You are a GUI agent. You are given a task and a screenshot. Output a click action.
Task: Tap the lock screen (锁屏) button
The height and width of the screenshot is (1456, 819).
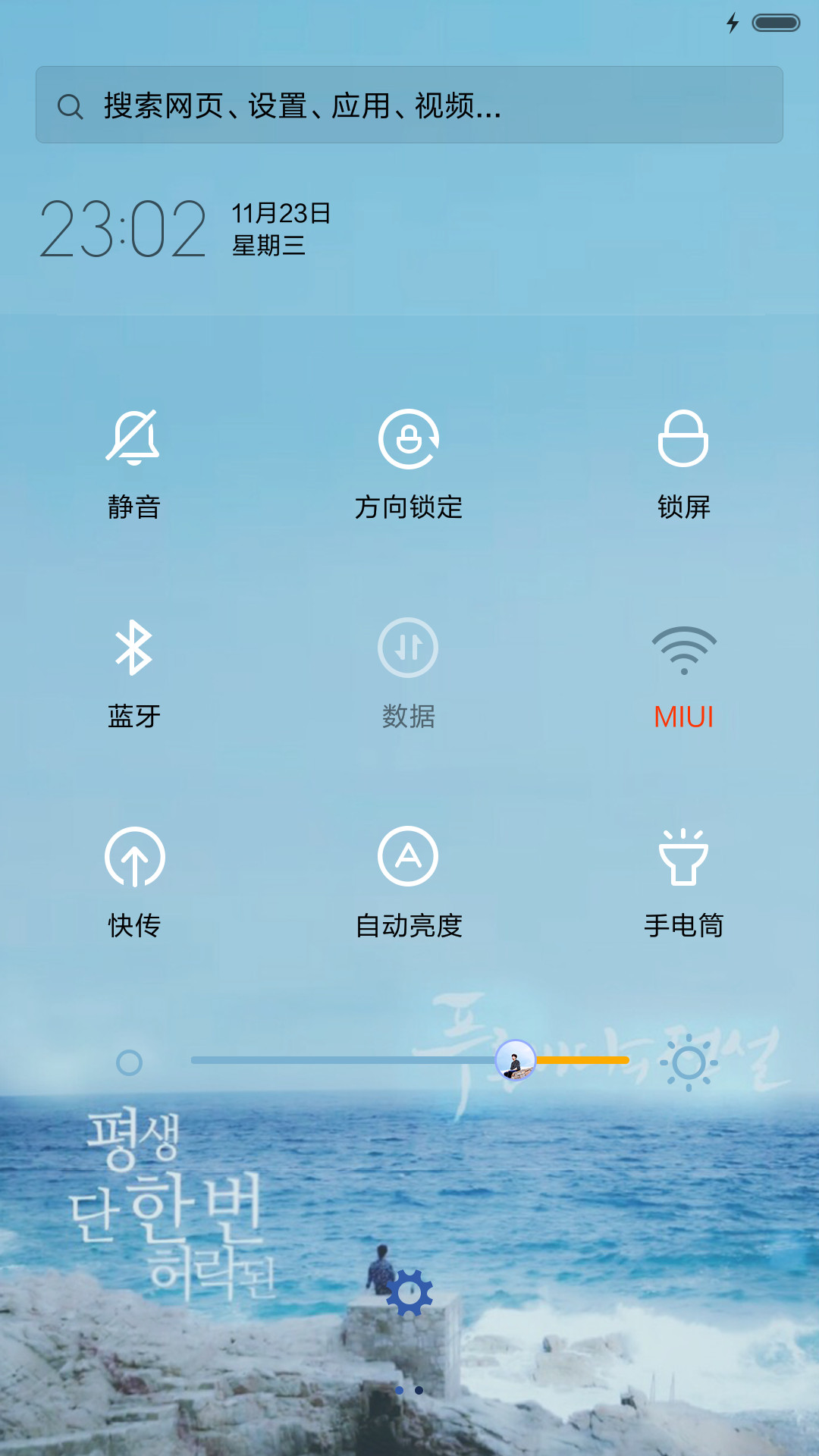683,464
